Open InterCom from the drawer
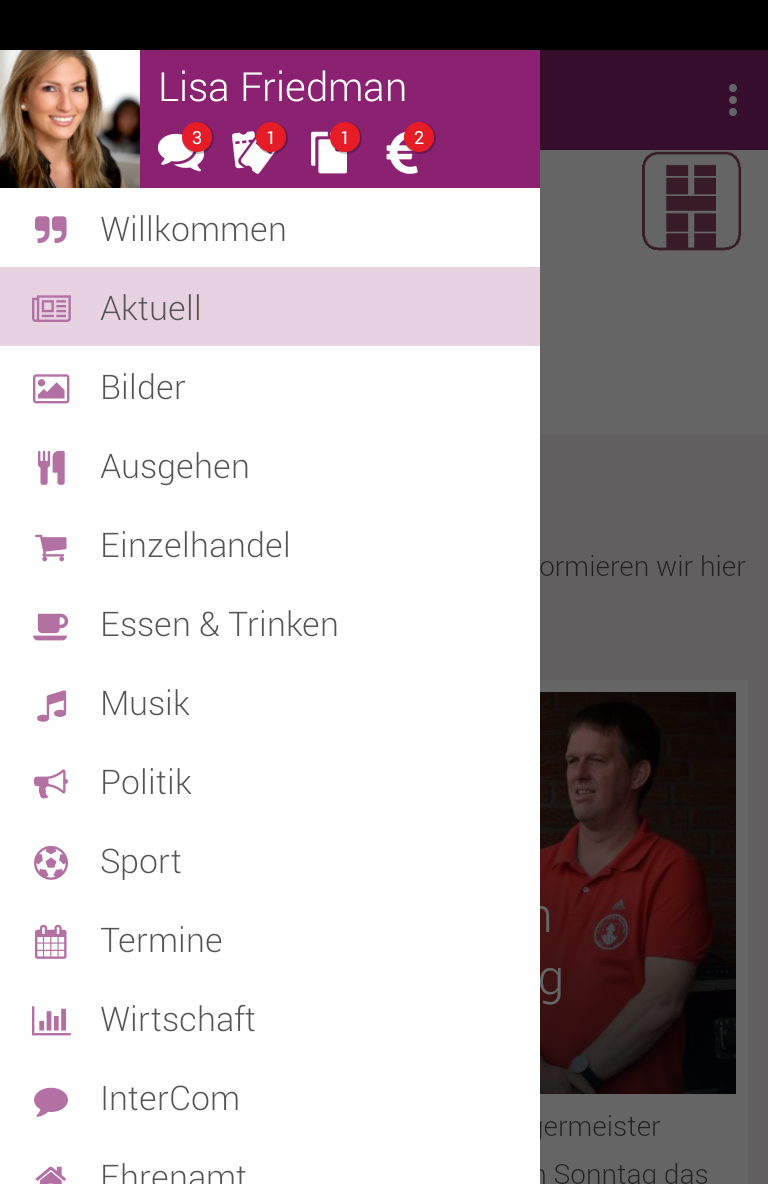Viewport: 768px width, 1184px height. pos(170,1098)
